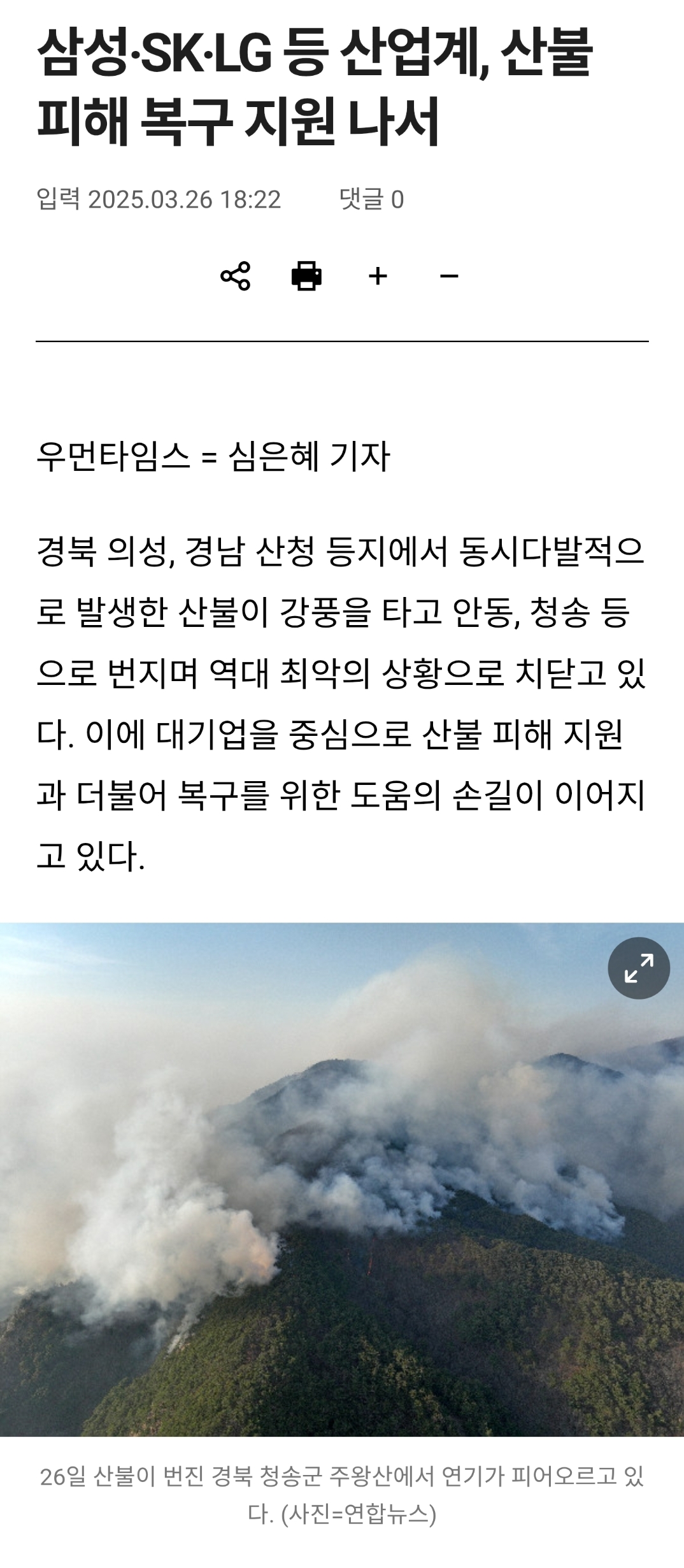Increase the text size with plus

coord(378,276)
